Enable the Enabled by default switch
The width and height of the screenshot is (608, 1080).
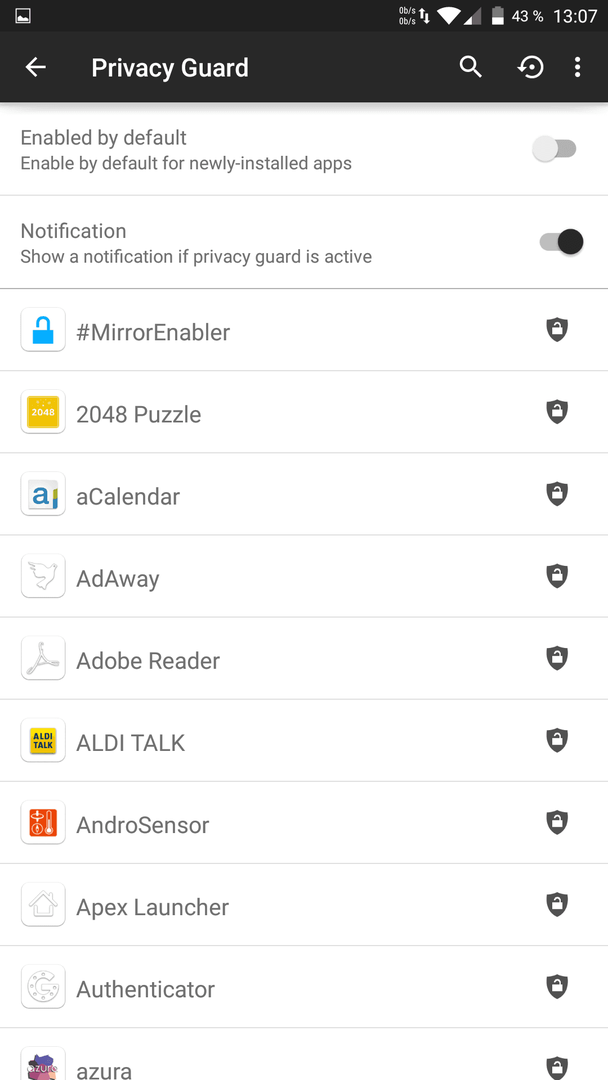[555, 149]
